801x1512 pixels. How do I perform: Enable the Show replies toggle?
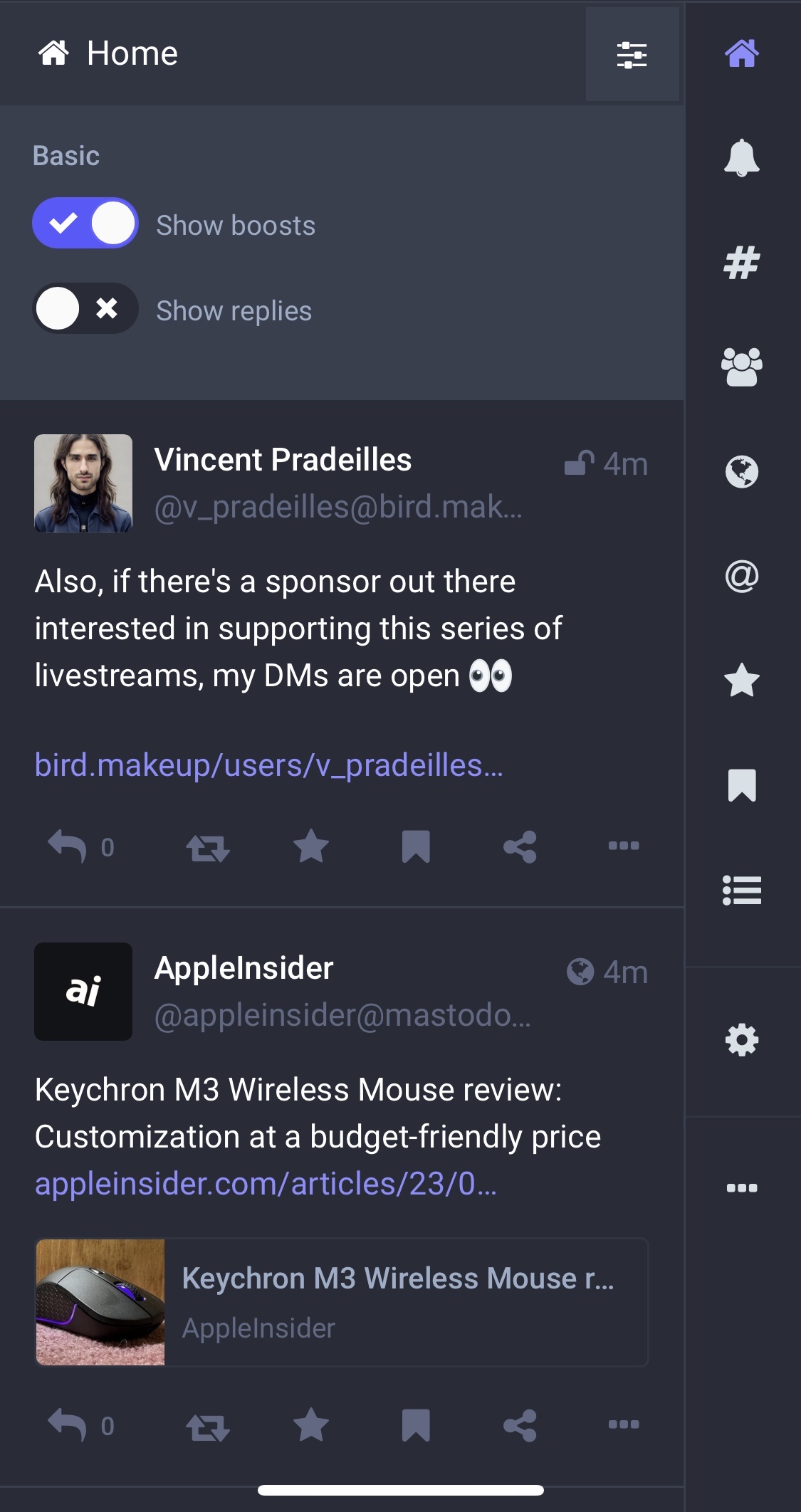click(85, 309)
